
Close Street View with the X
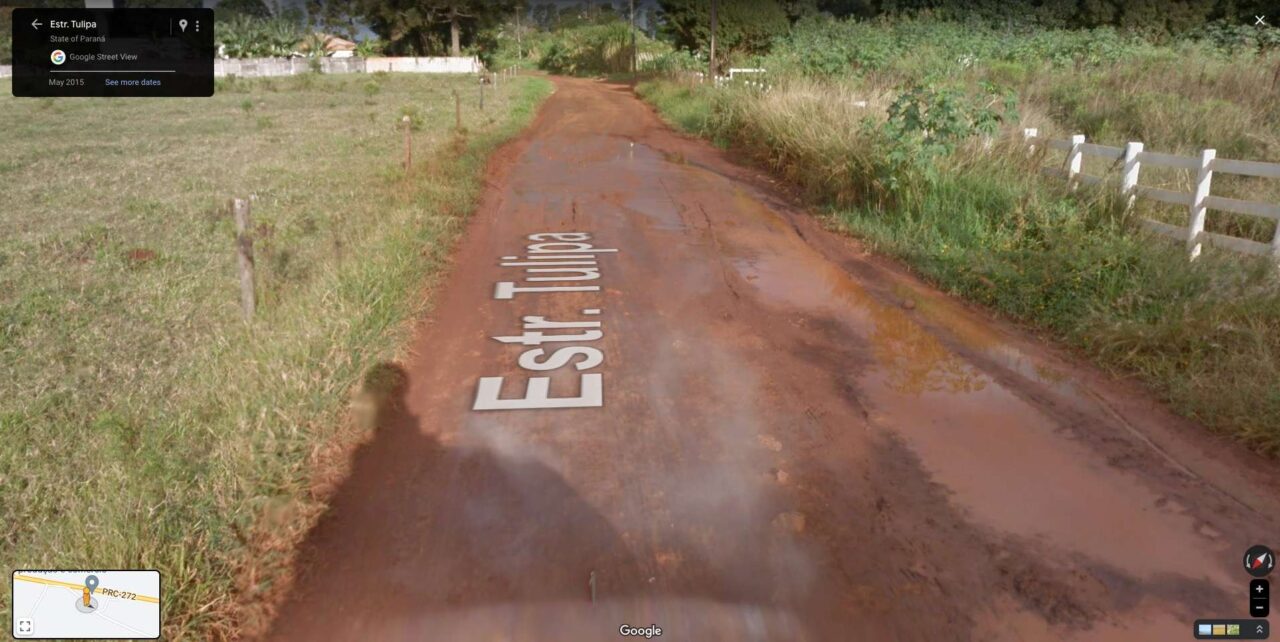(1259, 20)
